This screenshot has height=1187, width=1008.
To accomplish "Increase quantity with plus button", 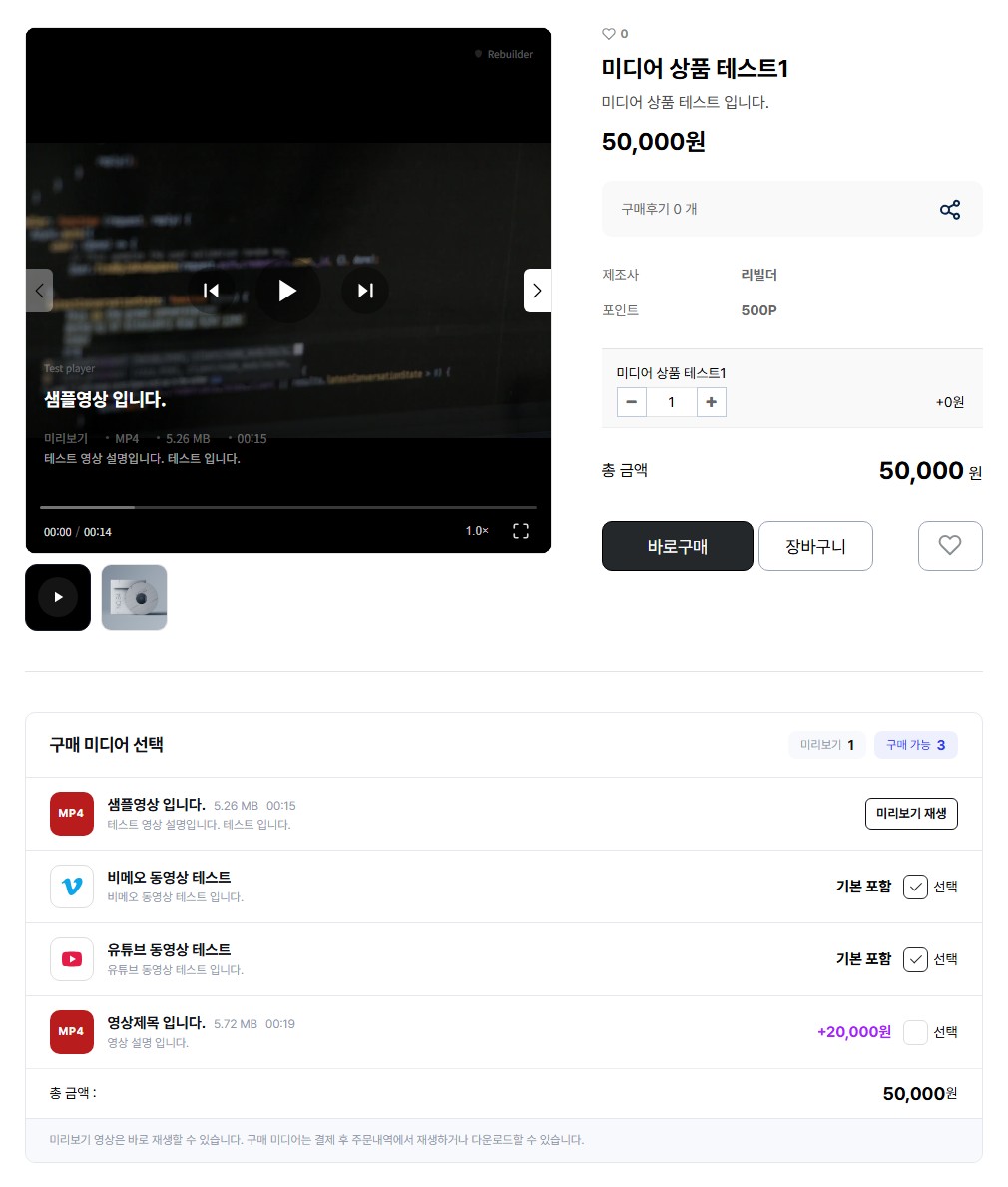I will (x=711, y=402).
